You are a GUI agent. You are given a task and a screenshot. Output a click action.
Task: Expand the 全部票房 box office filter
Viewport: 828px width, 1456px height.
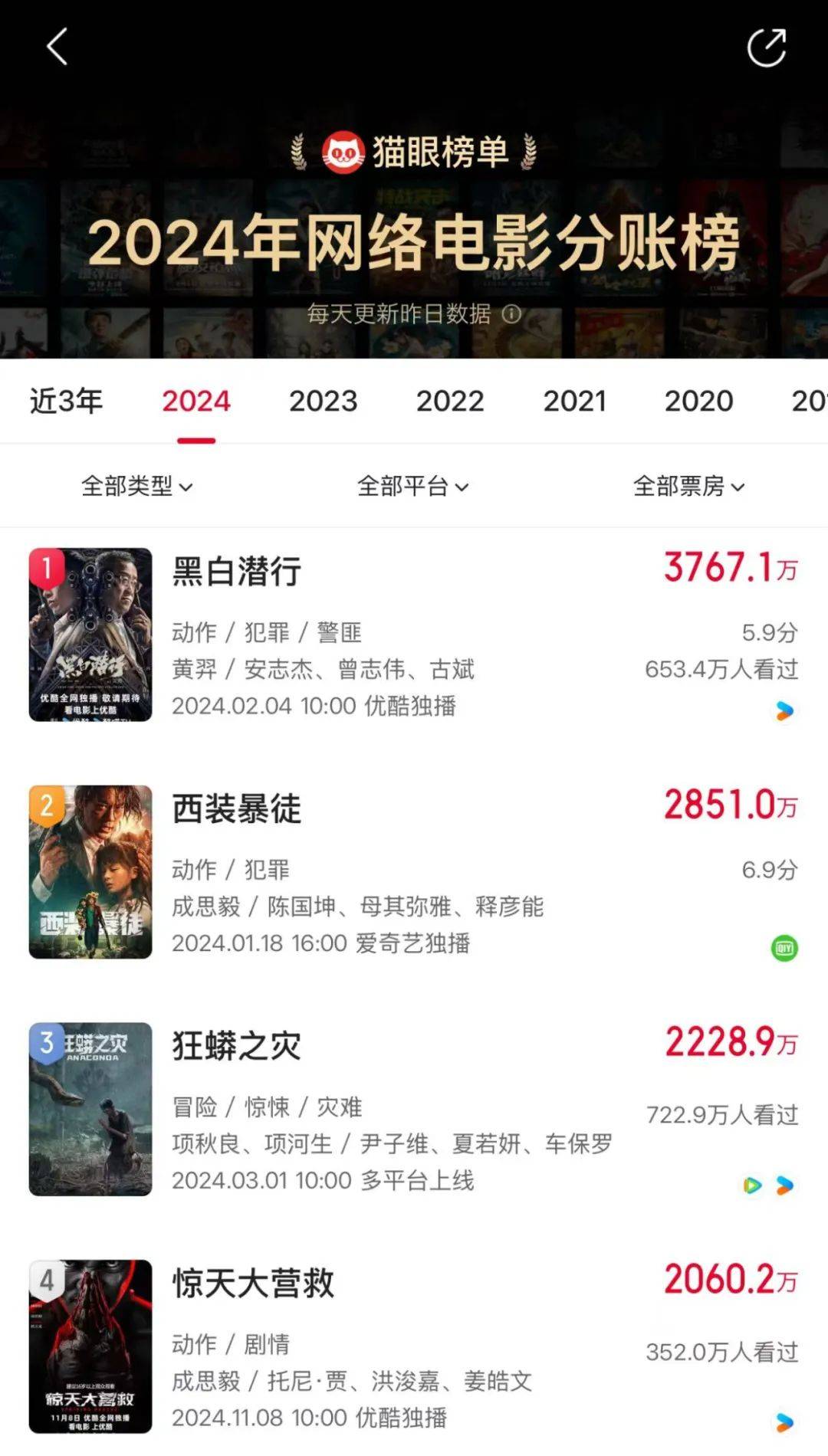pos(688,486)
